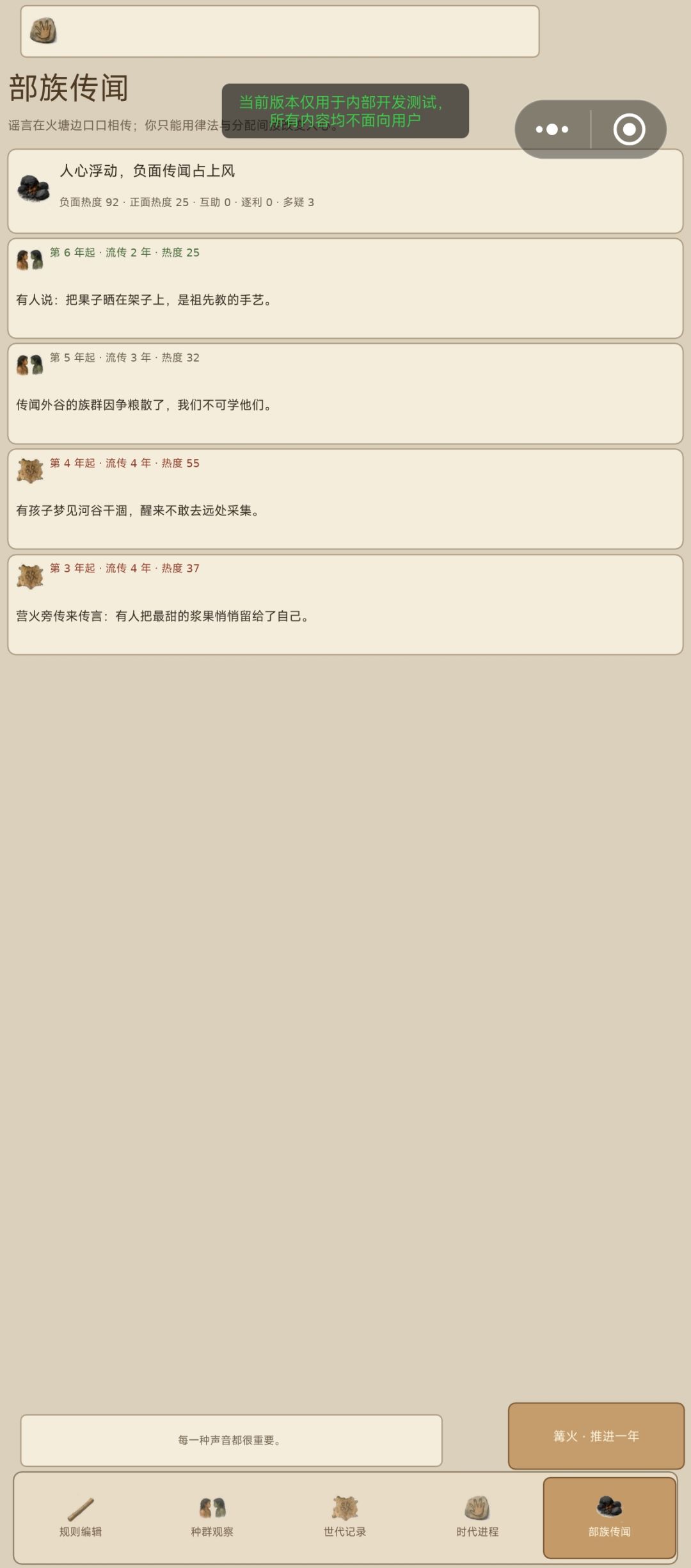
Task: Open the mini program more-options menu
Action: pos(552,129)
